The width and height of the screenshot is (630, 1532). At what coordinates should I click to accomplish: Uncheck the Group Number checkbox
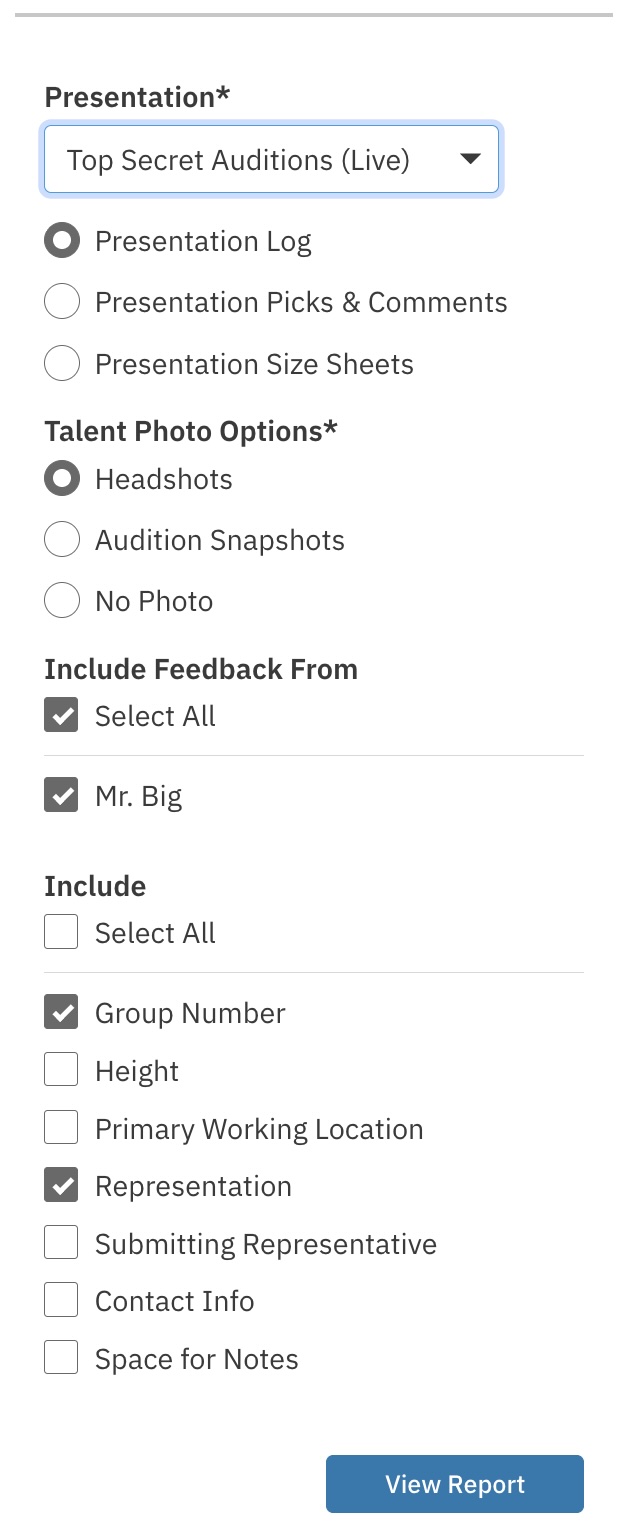tap(62, 1013)
